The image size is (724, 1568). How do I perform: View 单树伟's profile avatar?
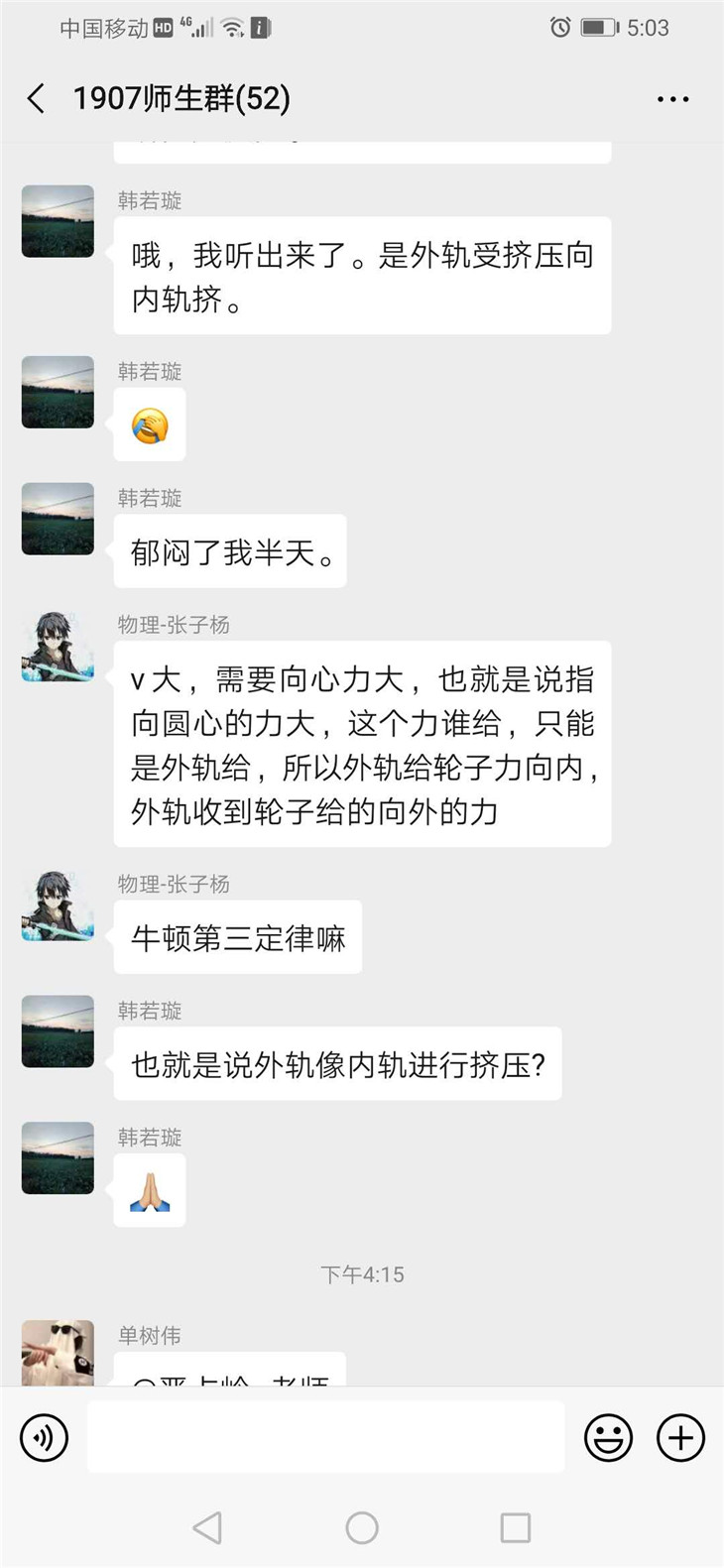pos(58,1353)
